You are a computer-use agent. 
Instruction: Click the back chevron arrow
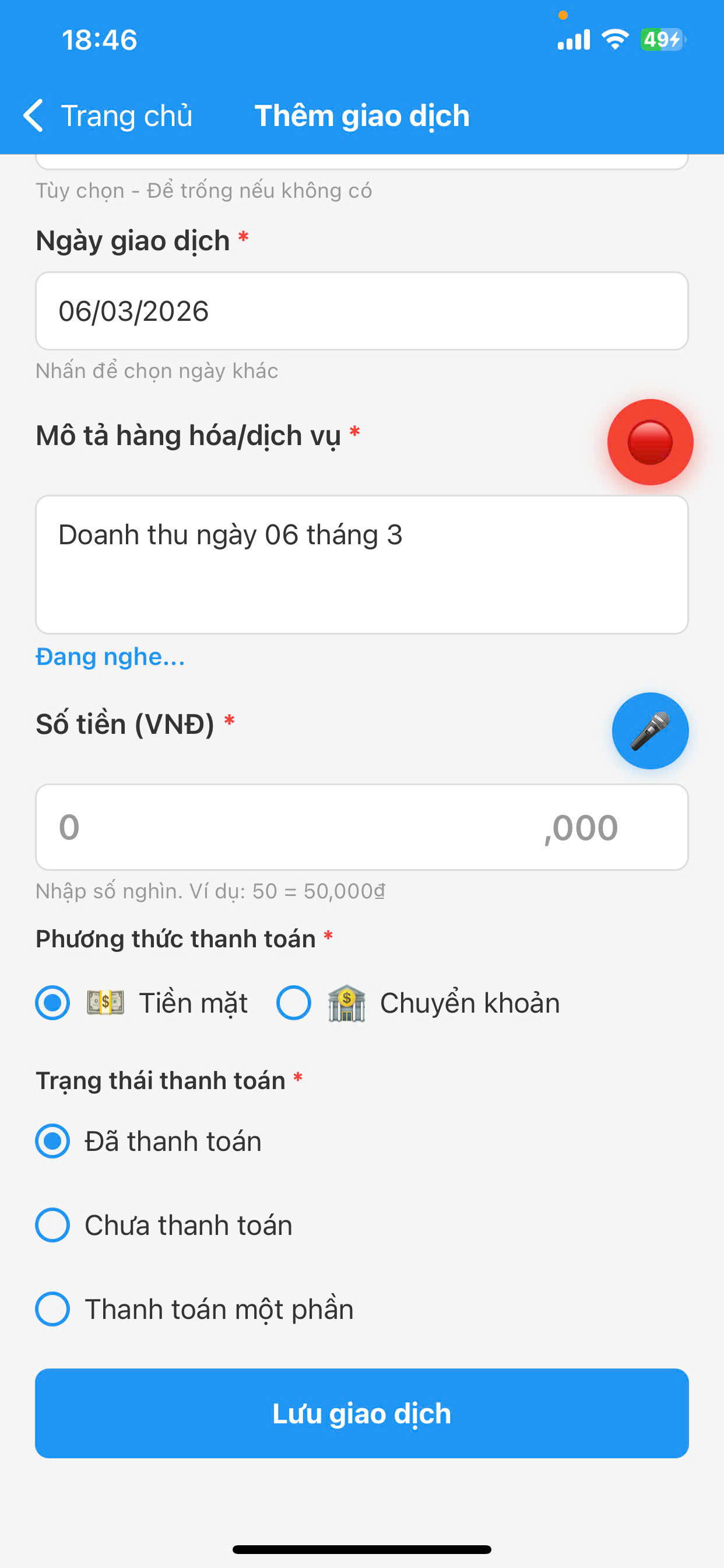click(x=33, y=115)
